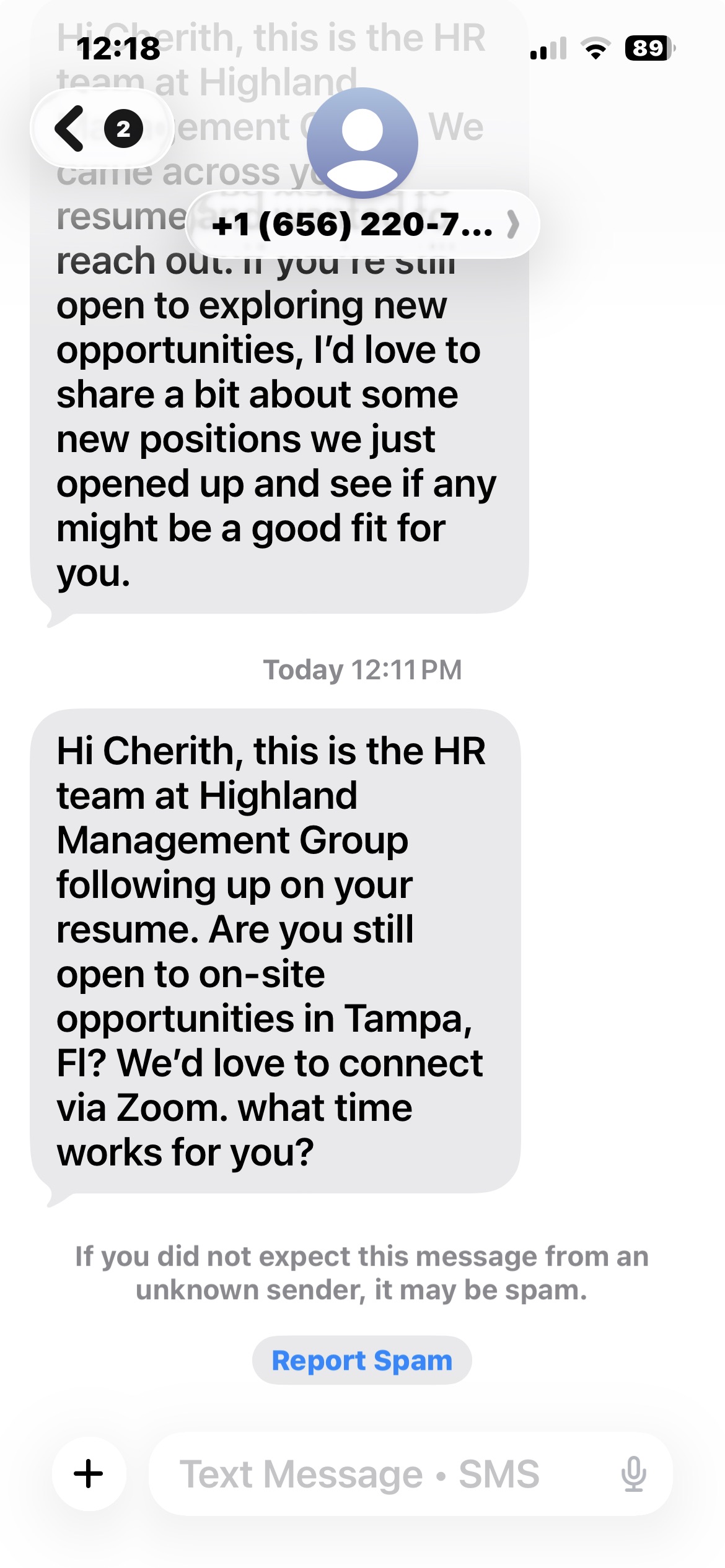The height and width of the screenshot is (1568, 725).
Task: Report this conversation as spam
Action: pyautogui.click(x=362, y=1361)
